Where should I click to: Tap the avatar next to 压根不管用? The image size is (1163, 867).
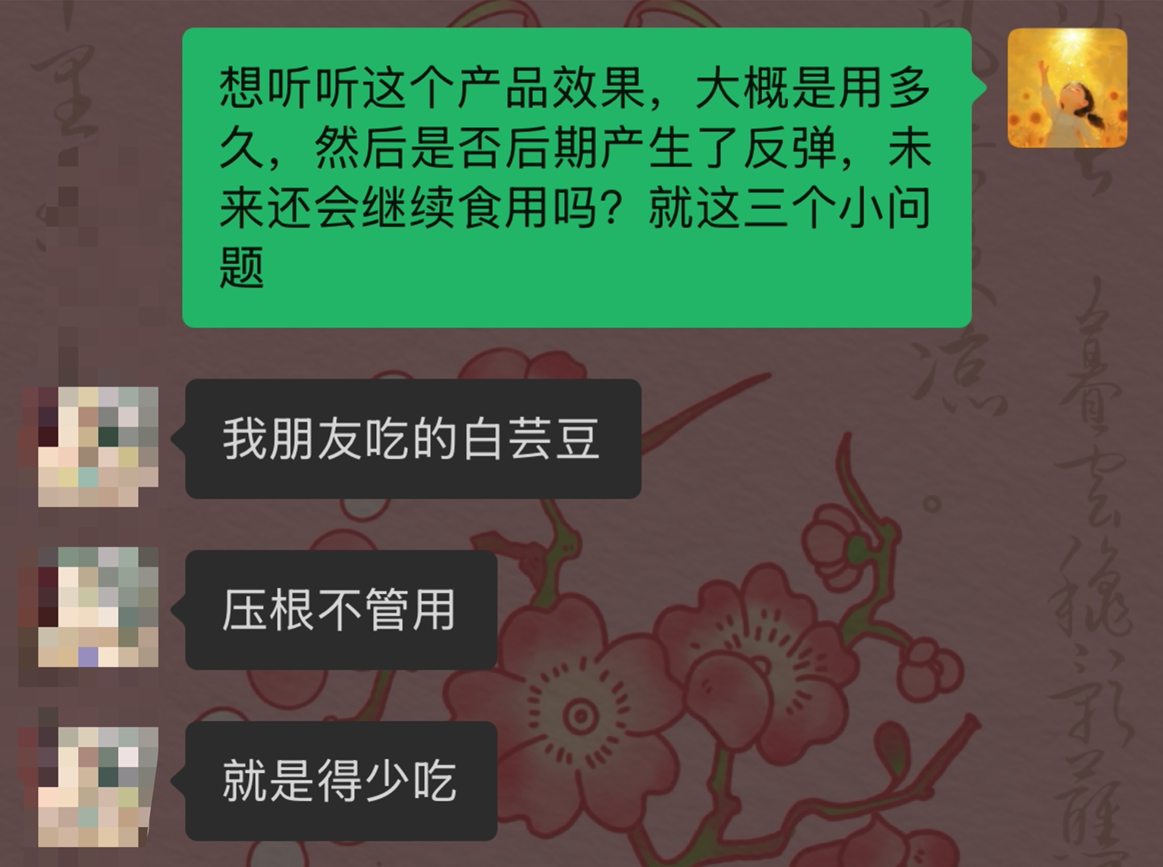(x=98, y=607)
